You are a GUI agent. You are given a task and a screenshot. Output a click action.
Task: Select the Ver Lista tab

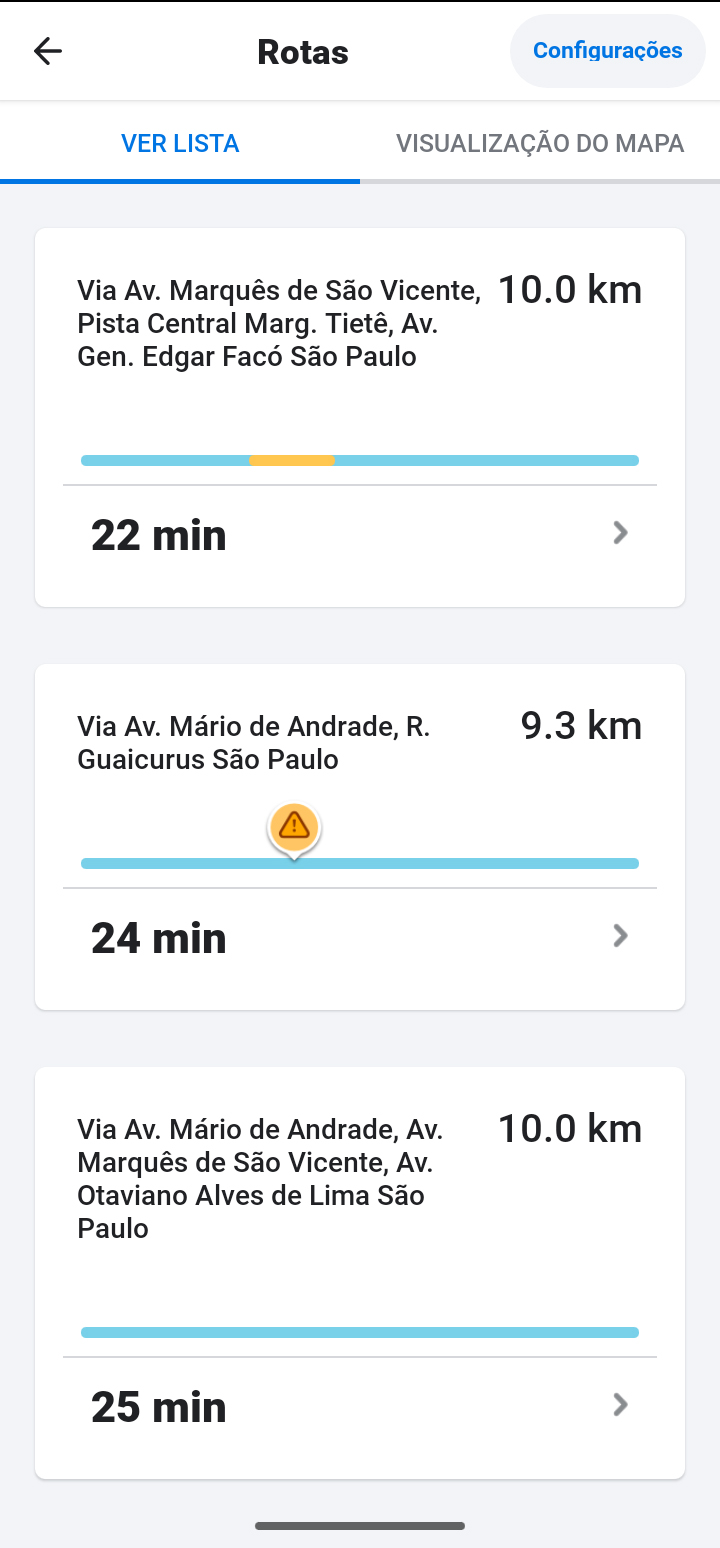pos(180,143)
